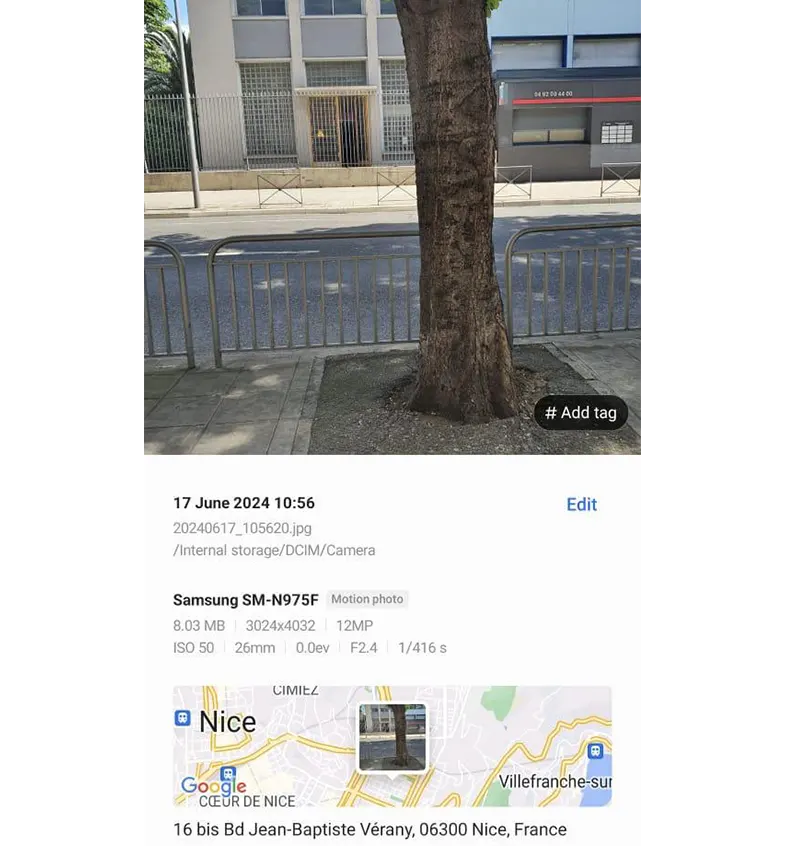This screenshot has height=846, width=785.
Task: Edit the photo details
Action: [x=581, y=504]
